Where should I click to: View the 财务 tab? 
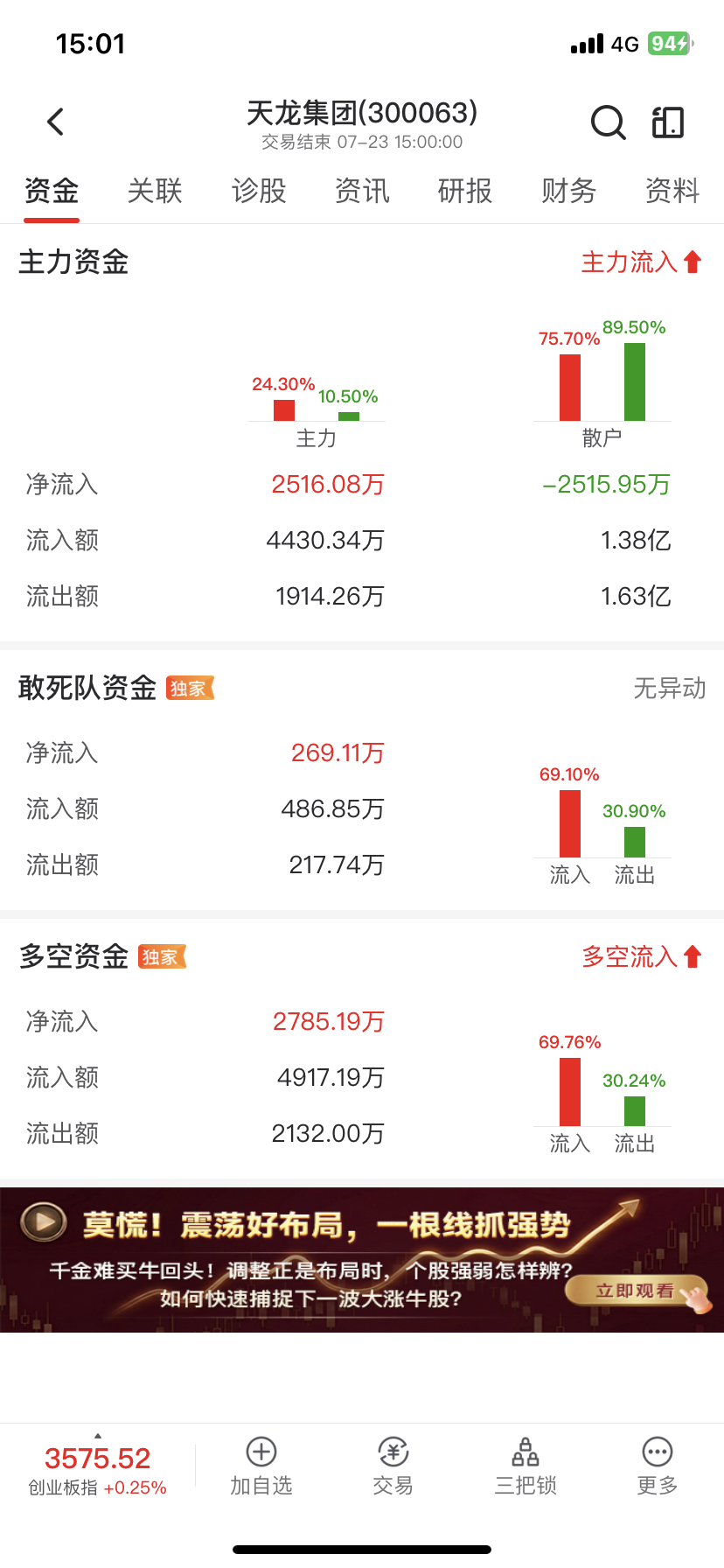point(568,191)
